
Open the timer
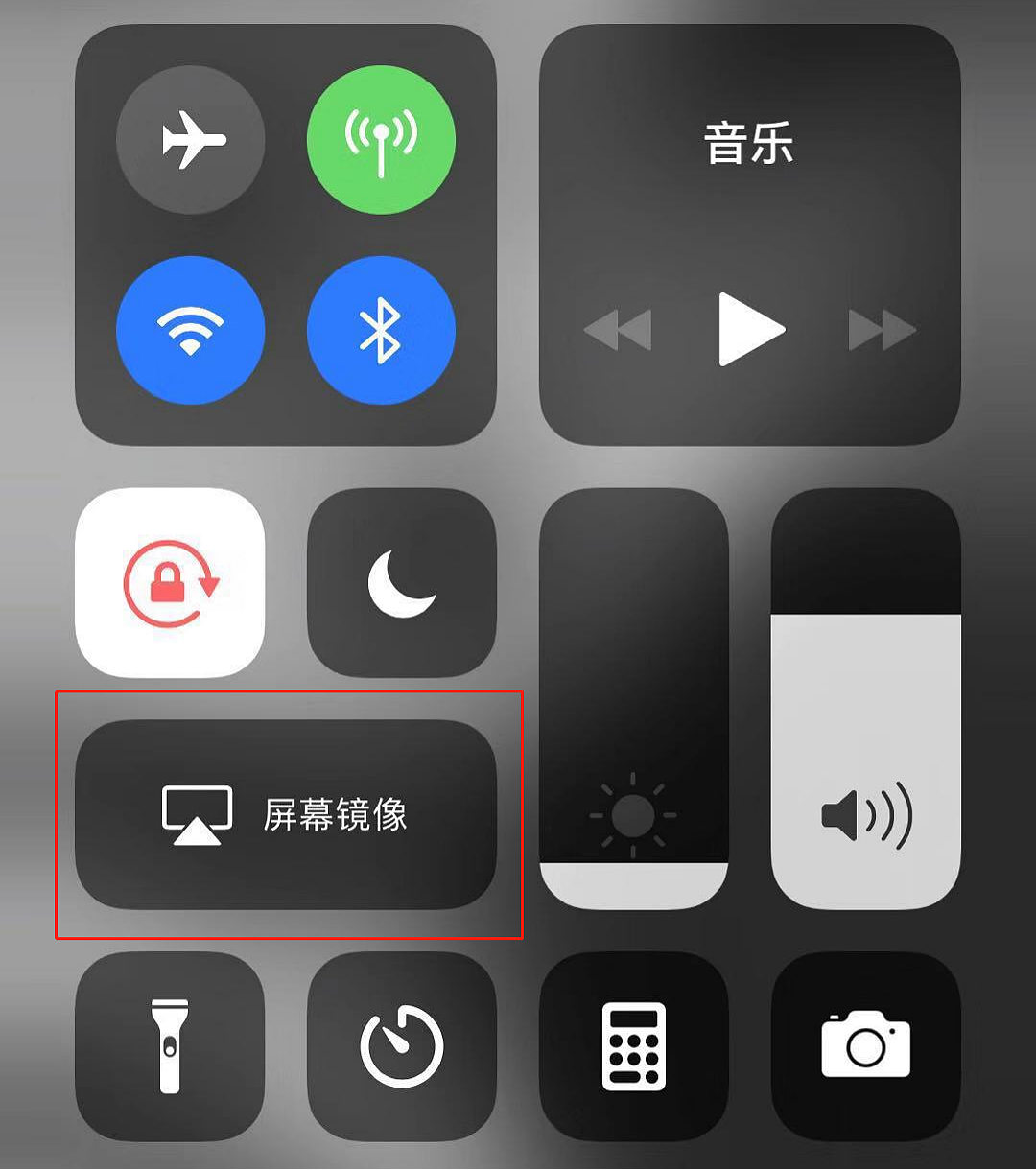401,1046
